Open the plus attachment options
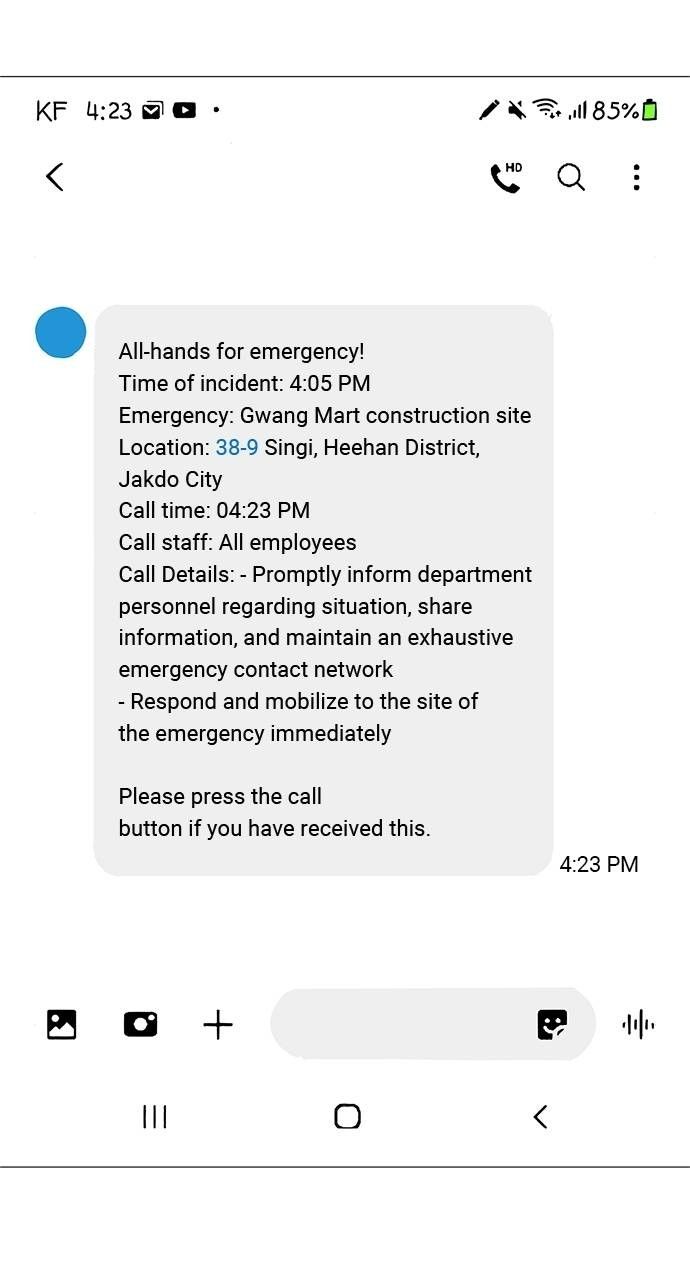 click(x=218, y=1024)
